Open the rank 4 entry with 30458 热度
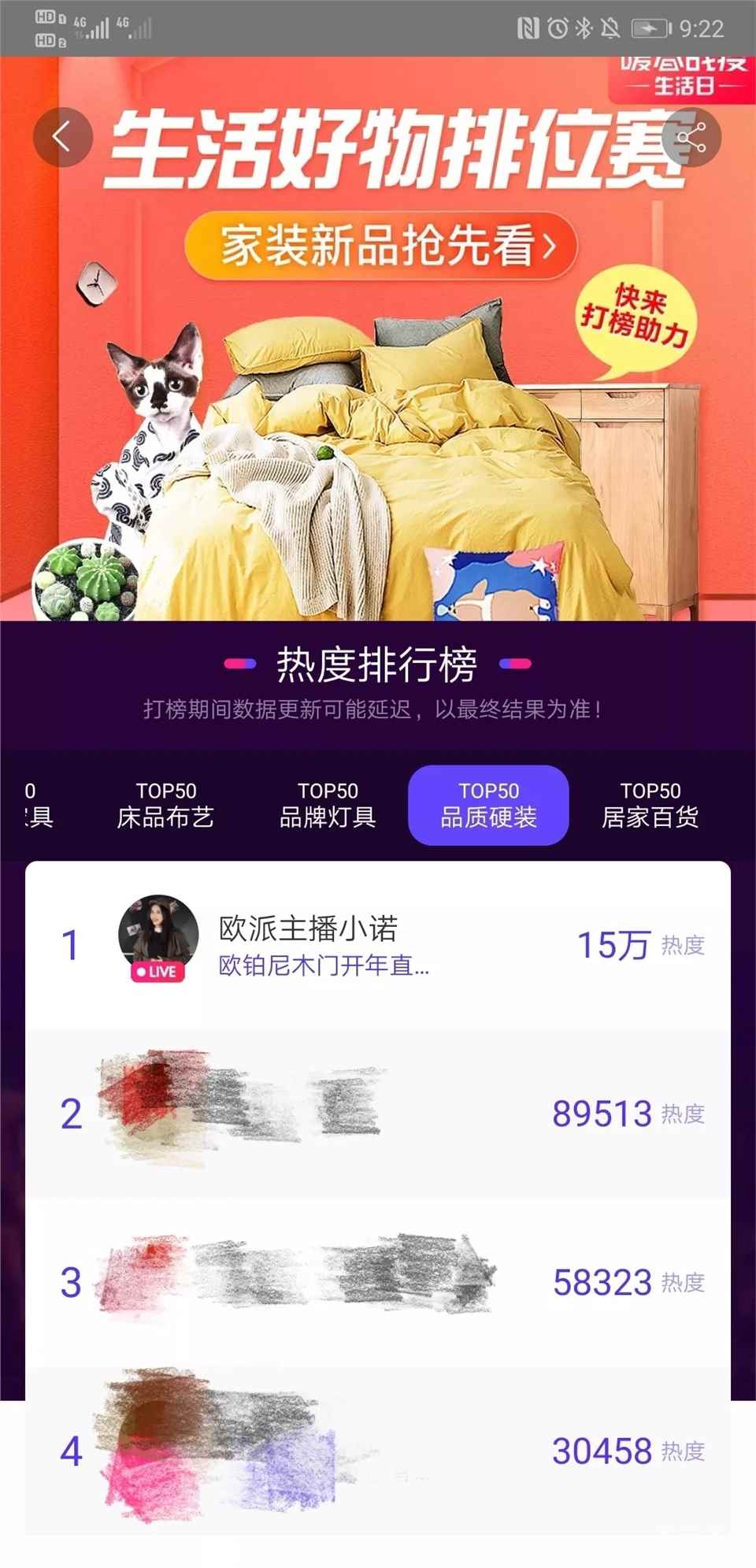 pos(378,1451)
